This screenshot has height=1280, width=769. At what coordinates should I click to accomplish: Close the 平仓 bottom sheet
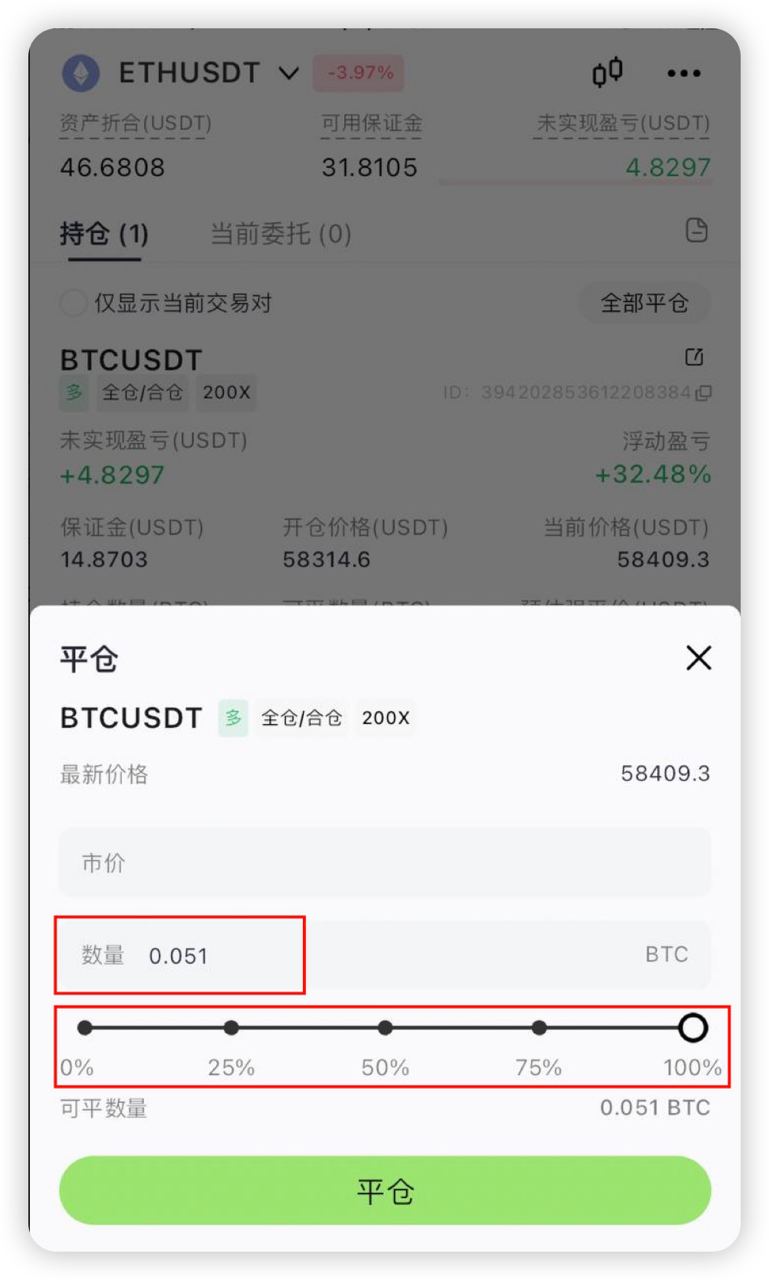pos(698,658)
